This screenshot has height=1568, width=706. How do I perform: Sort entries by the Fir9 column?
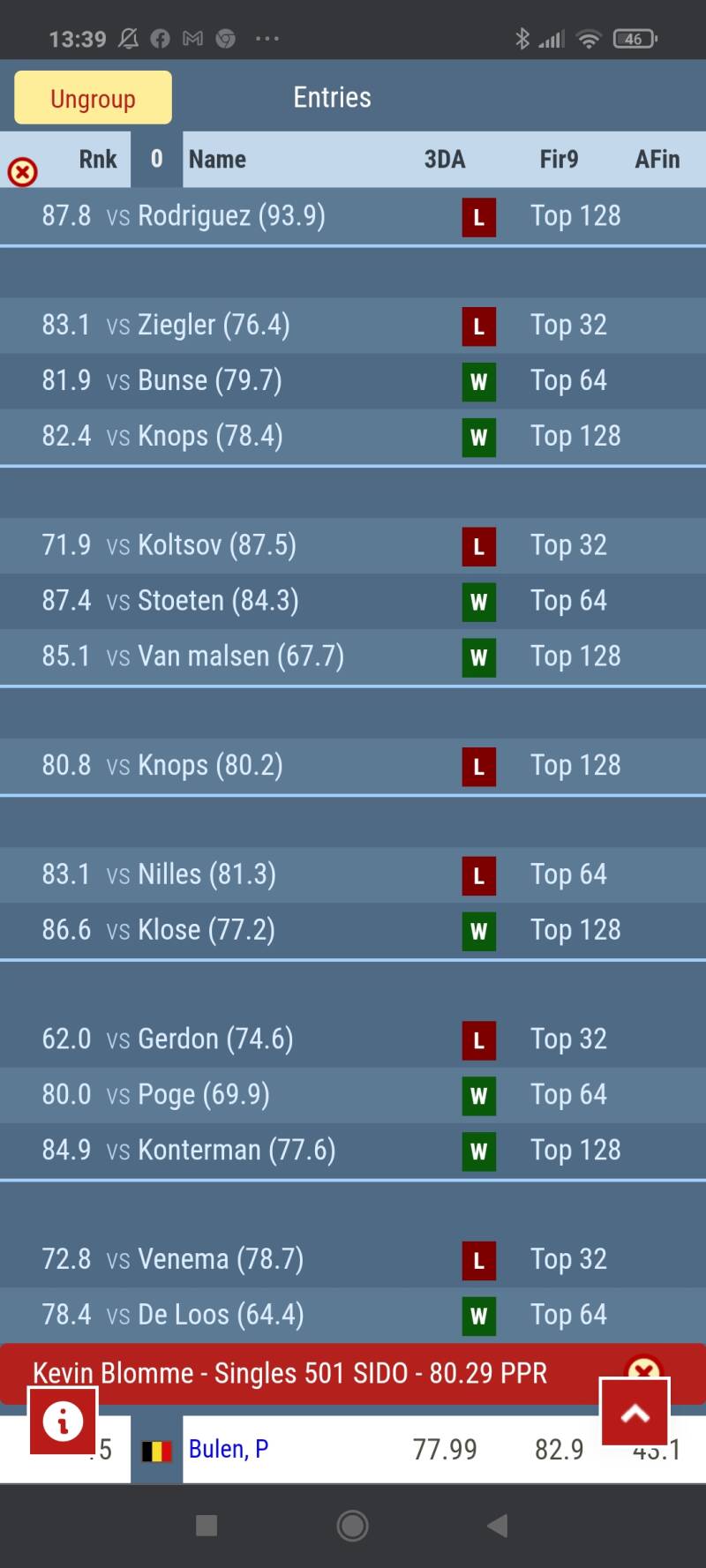tap(559, 160)
